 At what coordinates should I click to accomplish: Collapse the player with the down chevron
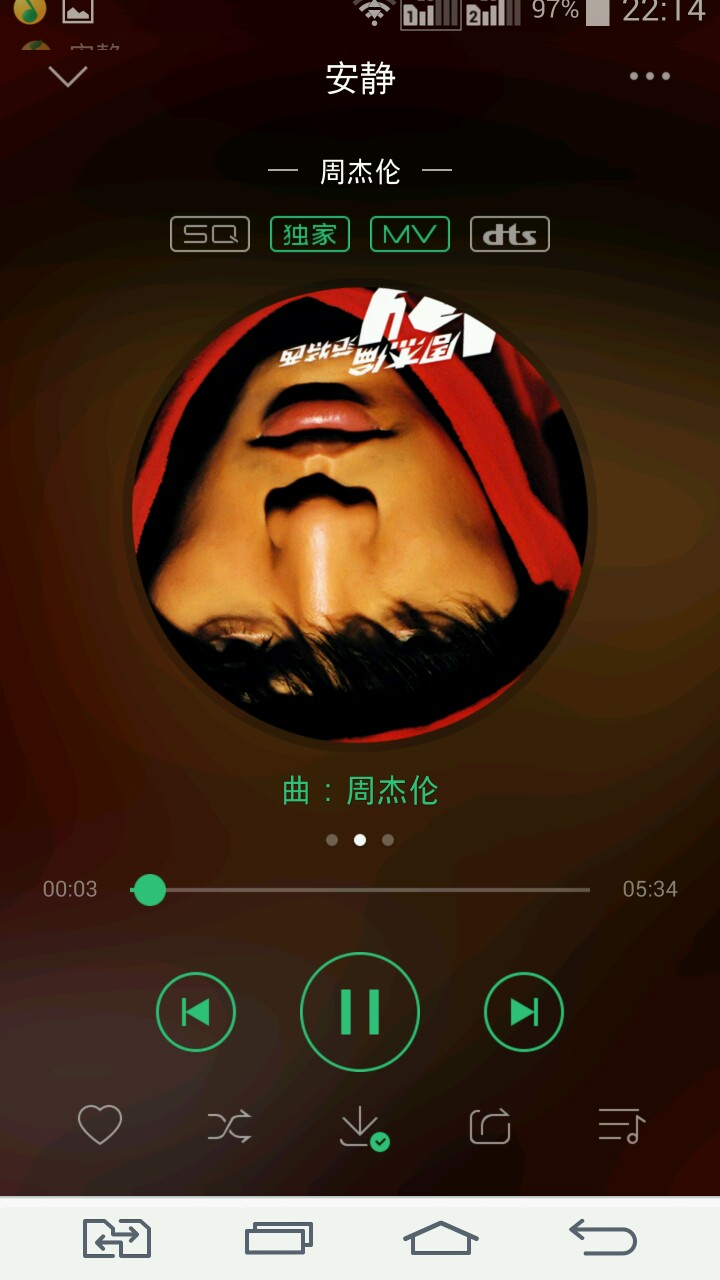click(68, 76)
